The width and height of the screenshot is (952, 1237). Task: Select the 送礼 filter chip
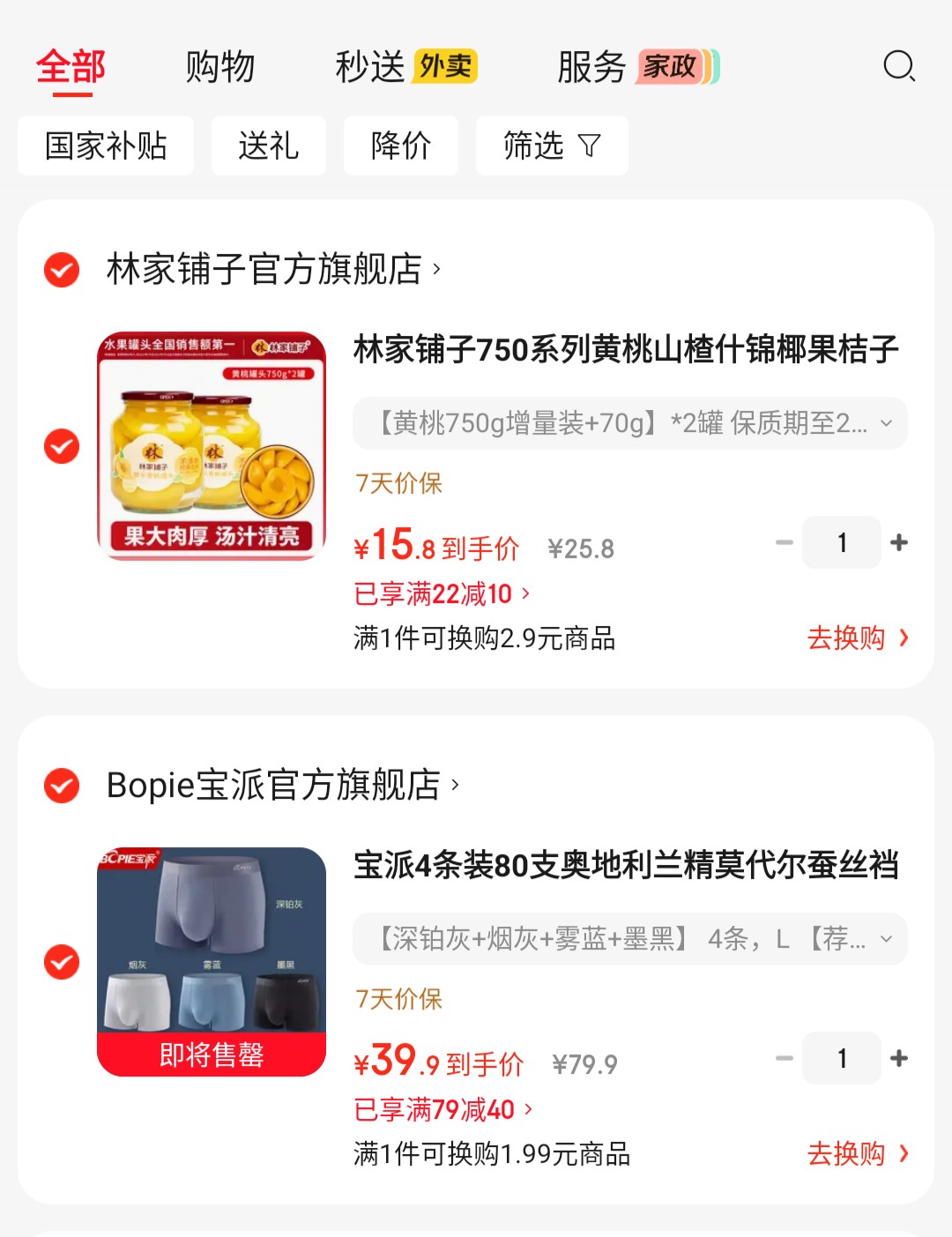tap(268, 145)
